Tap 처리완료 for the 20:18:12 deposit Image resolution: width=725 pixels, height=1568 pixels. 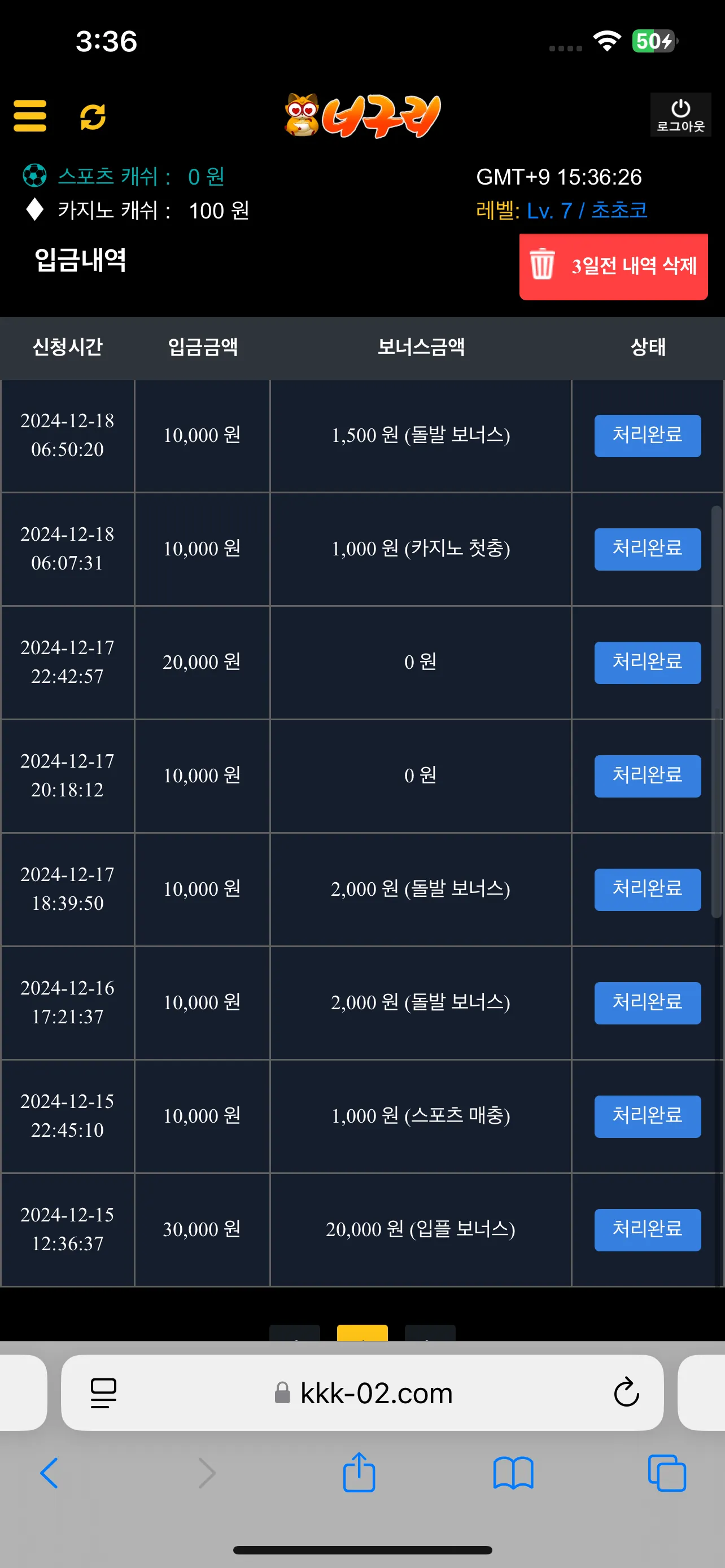click(647, 776)
